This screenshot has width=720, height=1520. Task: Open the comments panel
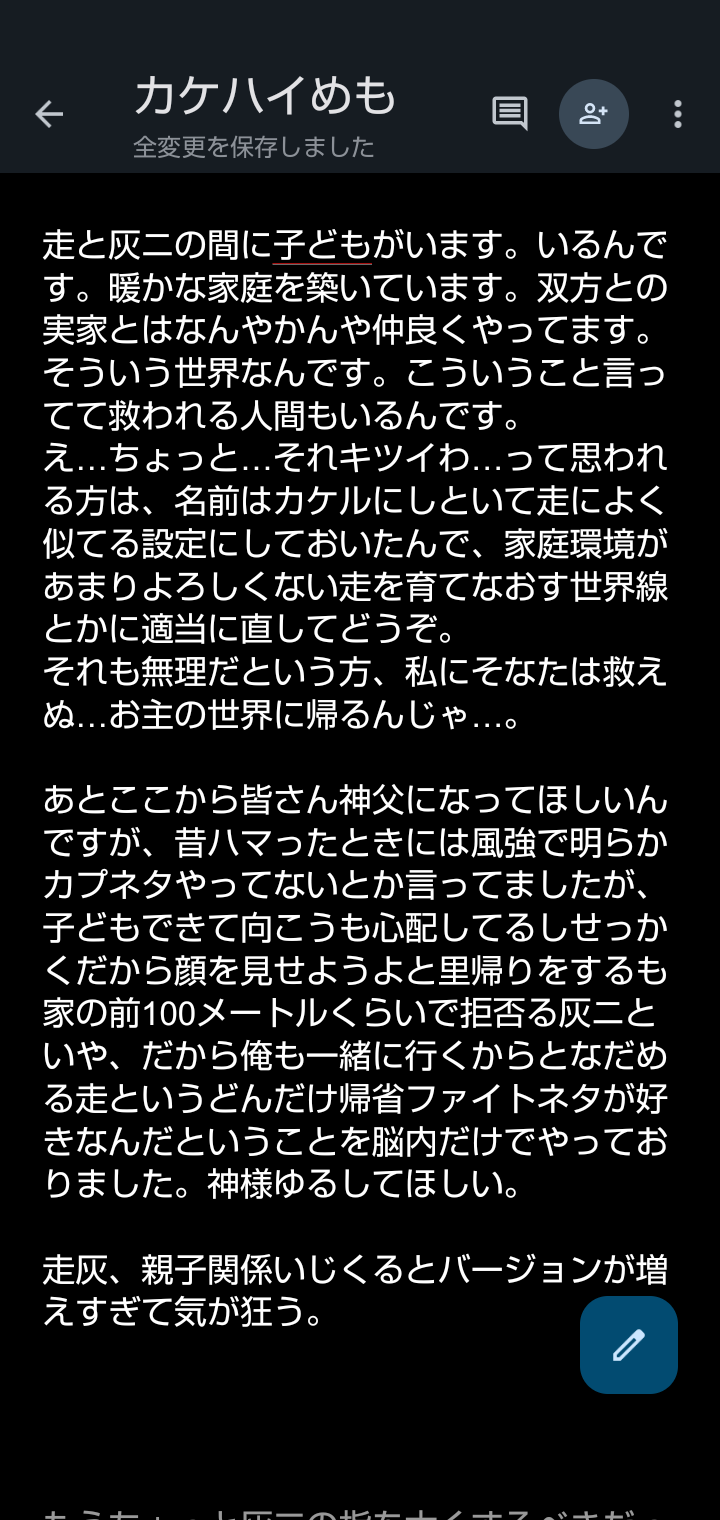(x=510, y=114)
